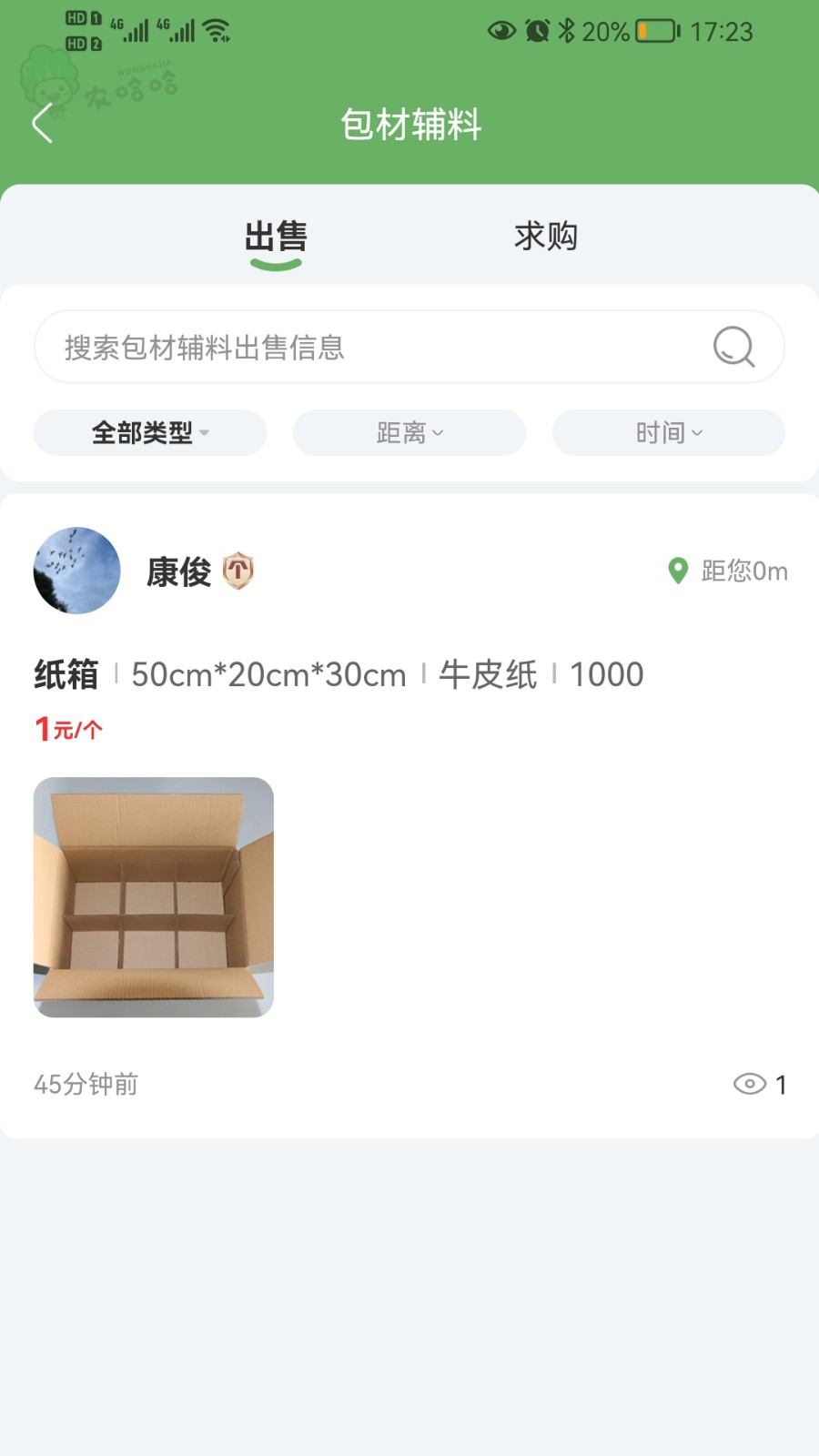This screenshot has width=819, height=1456.
Task: Switch to the 求购 tab
Action: point(547,236)
